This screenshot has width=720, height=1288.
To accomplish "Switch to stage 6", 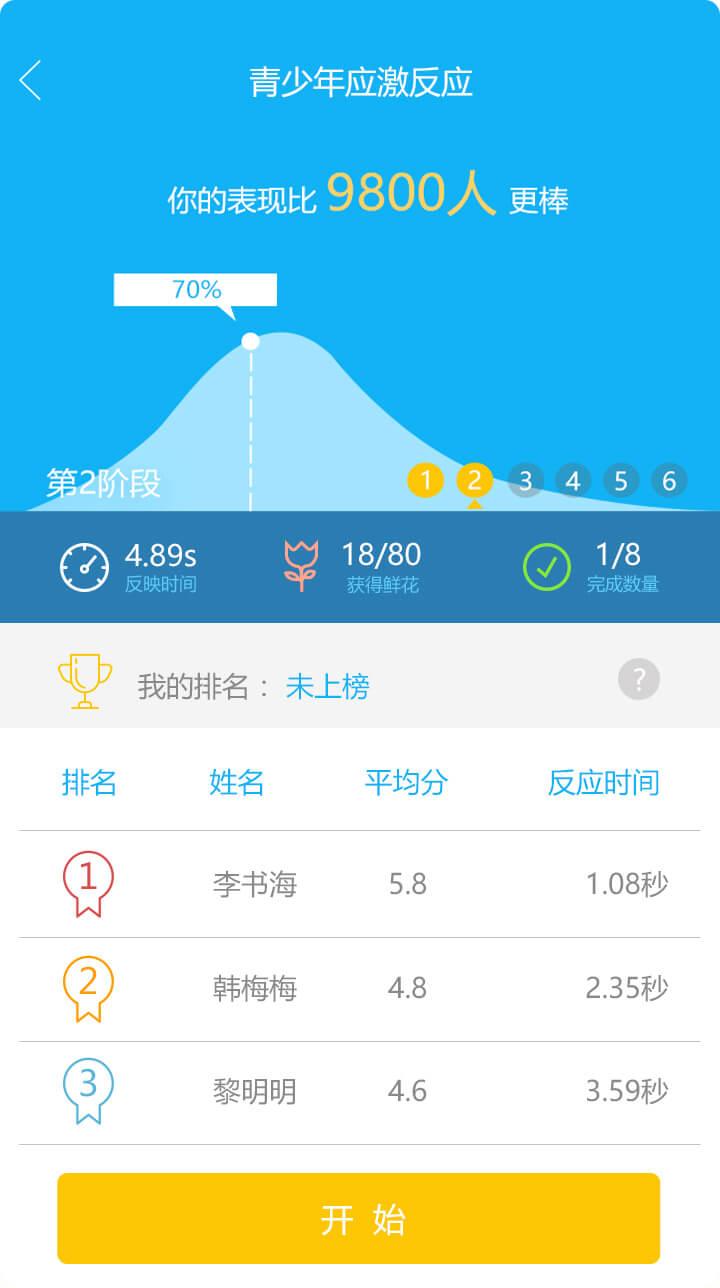I will [669, 481].
